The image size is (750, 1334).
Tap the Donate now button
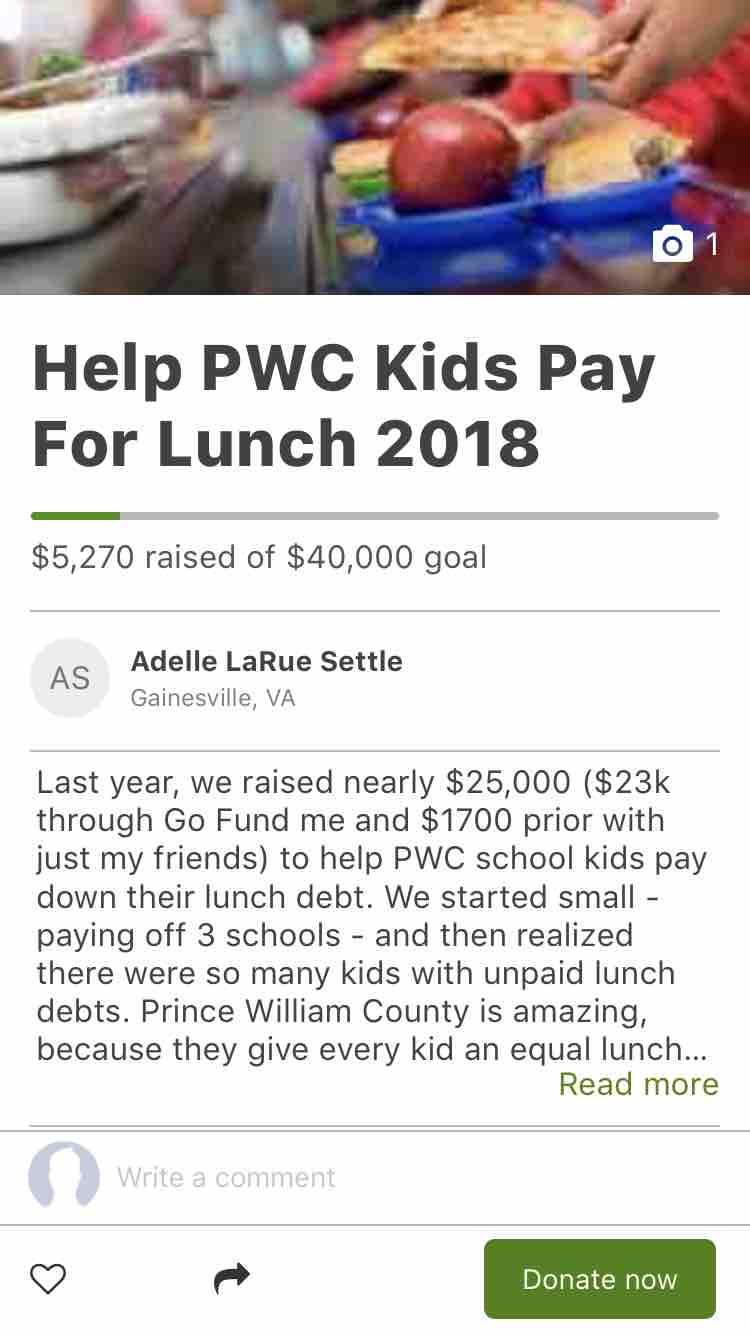coord(600,1279)
